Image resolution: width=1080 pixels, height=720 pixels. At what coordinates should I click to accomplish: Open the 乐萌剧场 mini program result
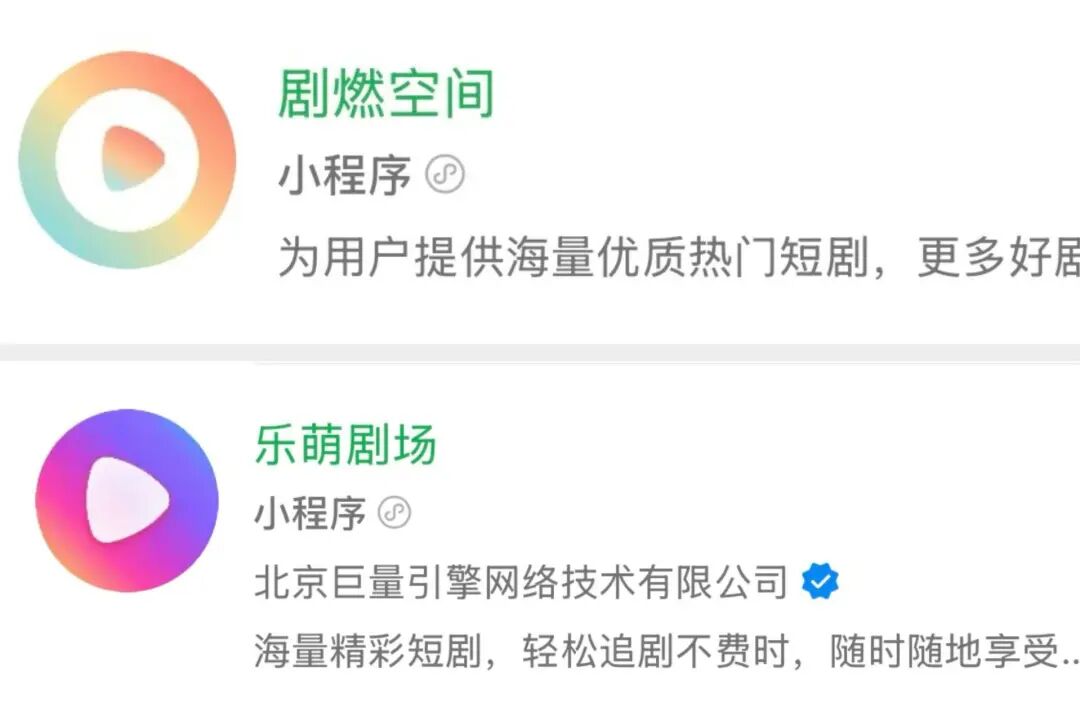(x=346, y=447)
